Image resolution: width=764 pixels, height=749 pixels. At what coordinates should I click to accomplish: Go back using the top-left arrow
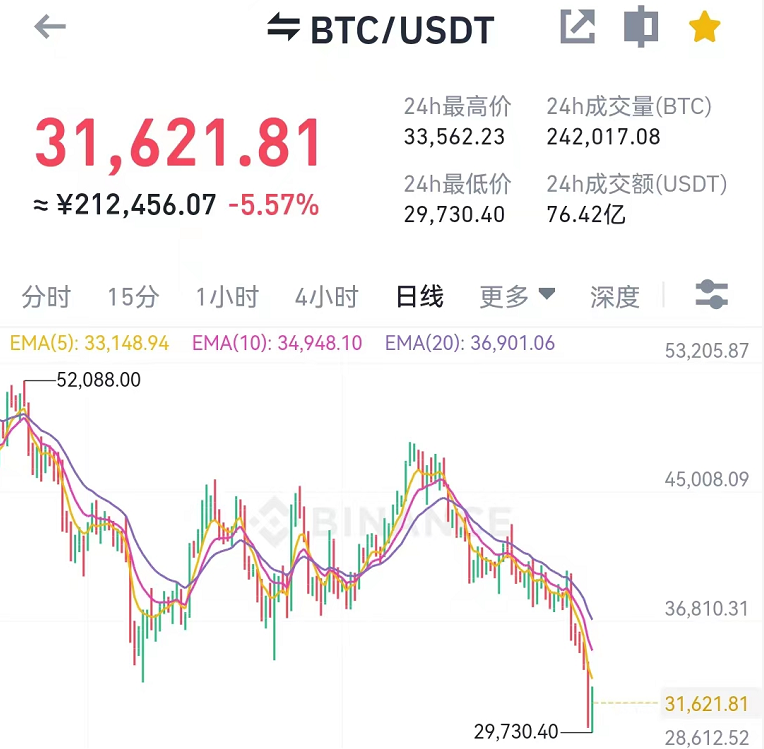pos(49,28)
